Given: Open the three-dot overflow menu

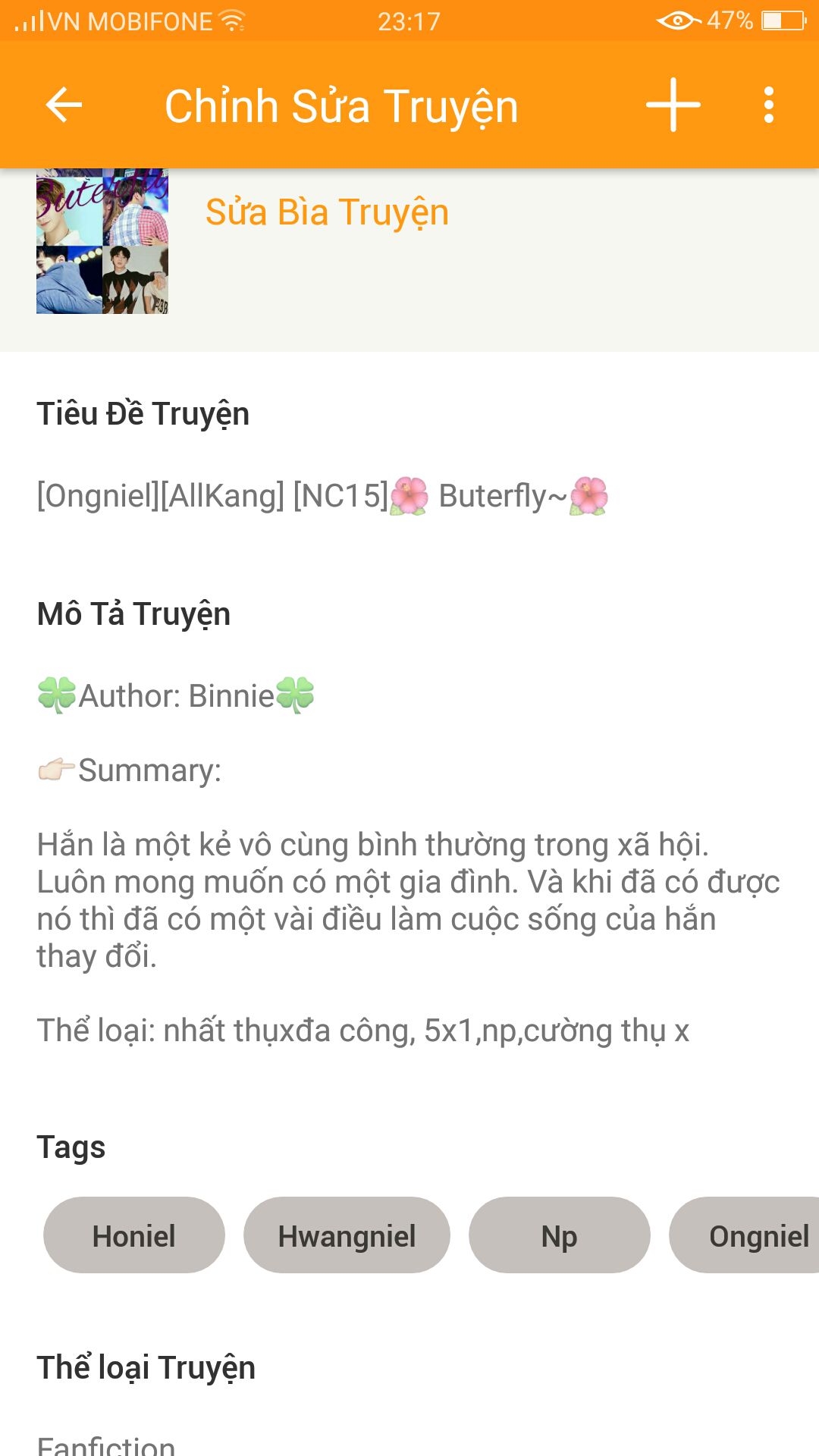Looking at the screenshot, I should coord(769,105).
